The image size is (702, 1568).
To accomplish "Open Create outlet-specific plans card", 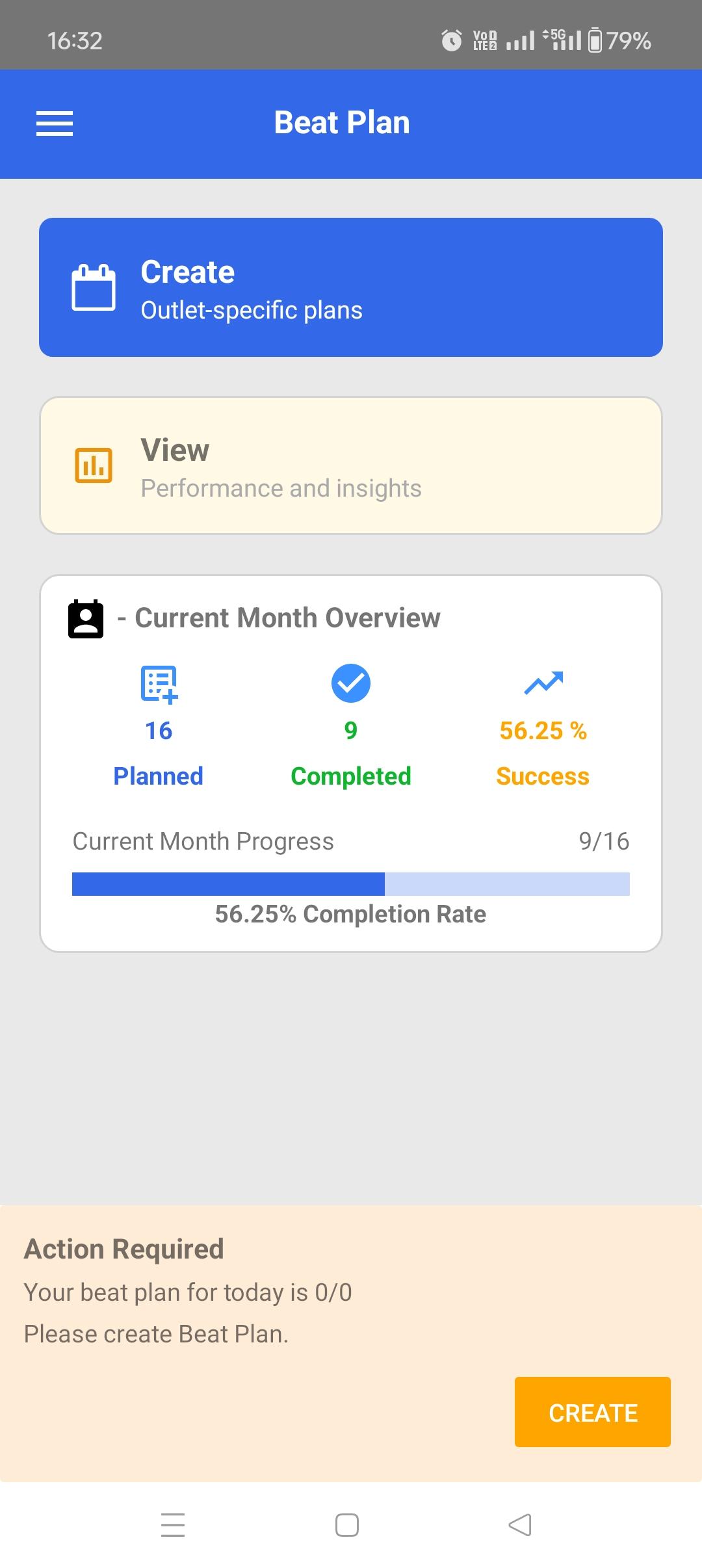I will tap(351, 287).
